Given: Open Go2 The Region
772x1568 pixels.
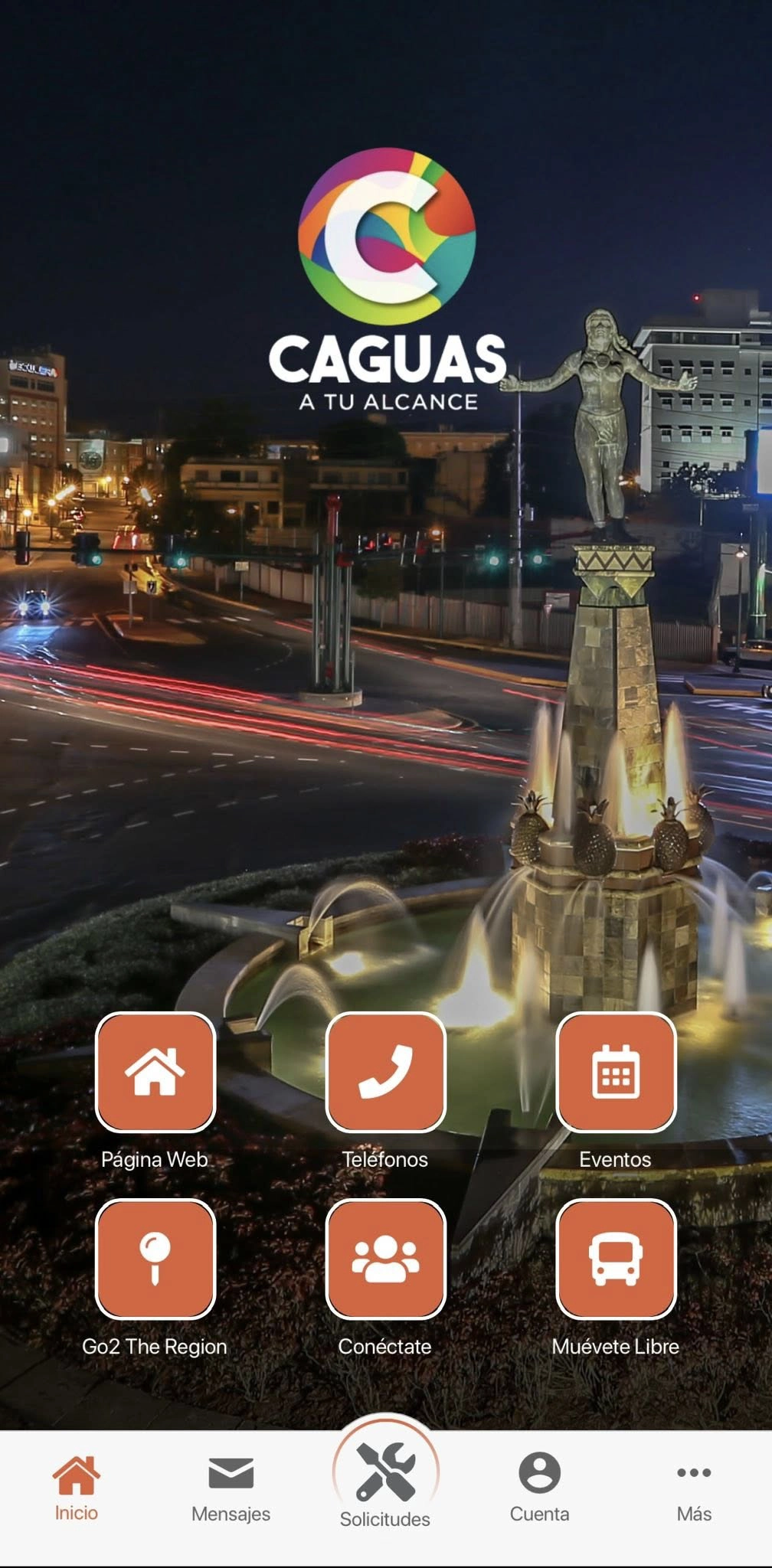Looking at the screenshot, I should pos(155,1259).
